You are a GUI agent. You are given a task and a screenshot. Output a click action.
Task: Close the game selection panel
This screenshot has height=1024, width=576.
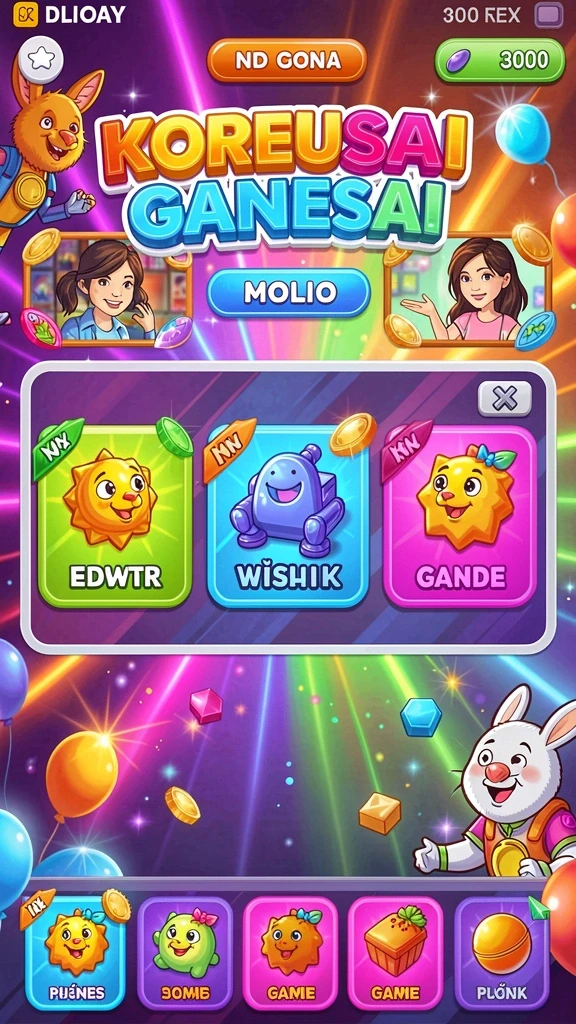(x=504, y=398)
